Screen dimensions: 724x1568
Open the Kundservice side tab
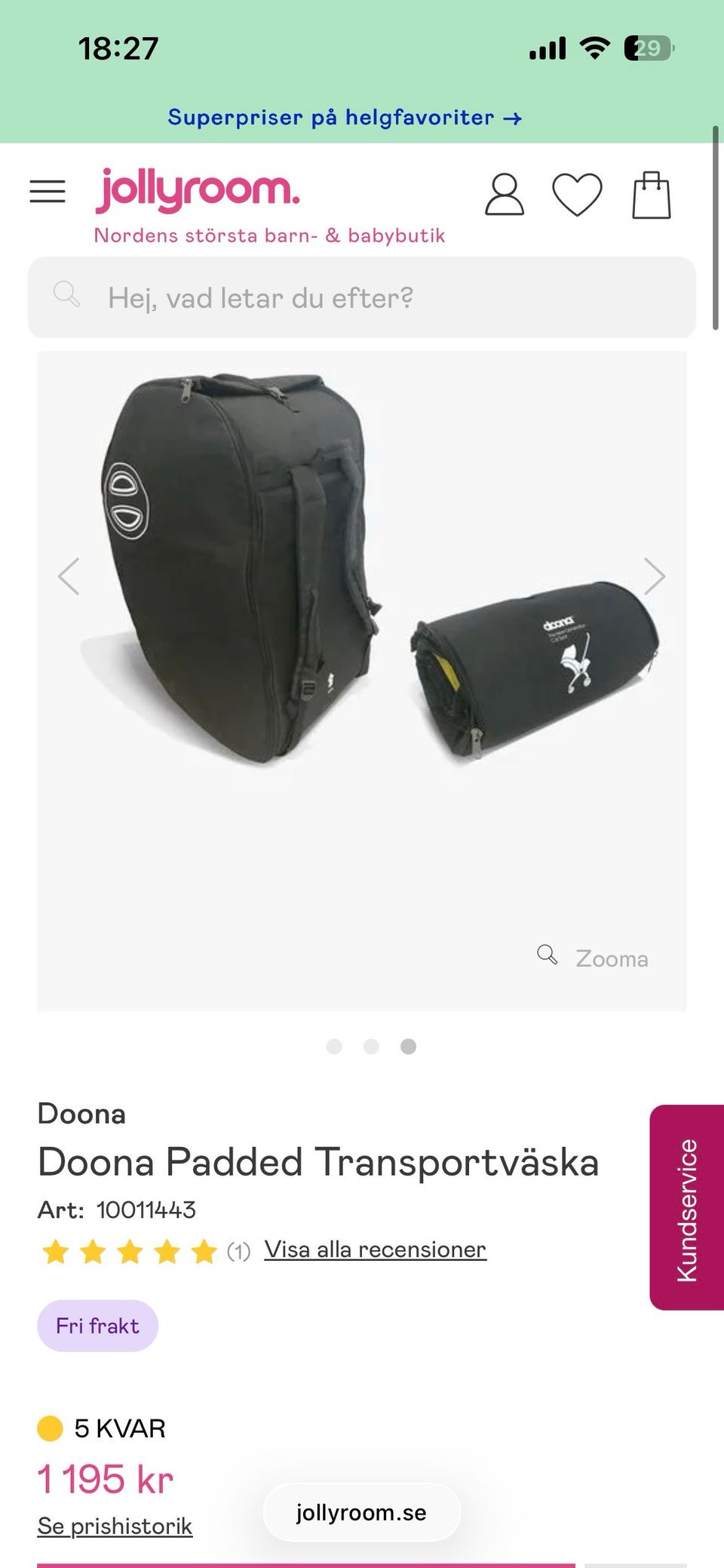tap(686, 1207)
